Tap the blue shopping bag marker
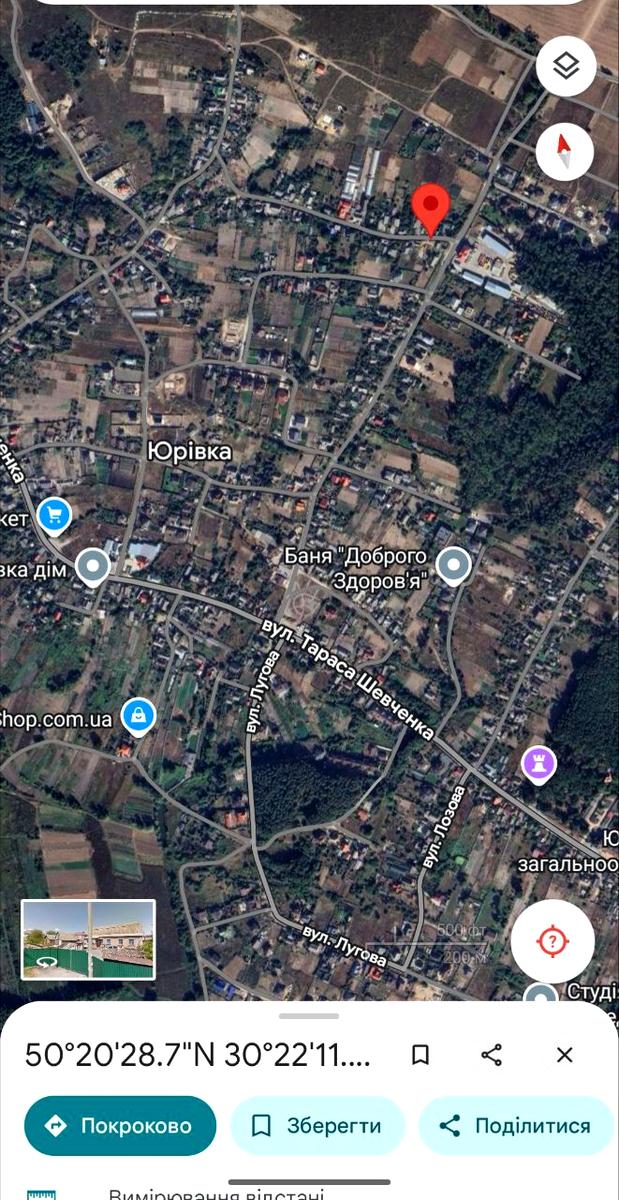Screen dimensions: 619x1200 click(x=138, y=715)
